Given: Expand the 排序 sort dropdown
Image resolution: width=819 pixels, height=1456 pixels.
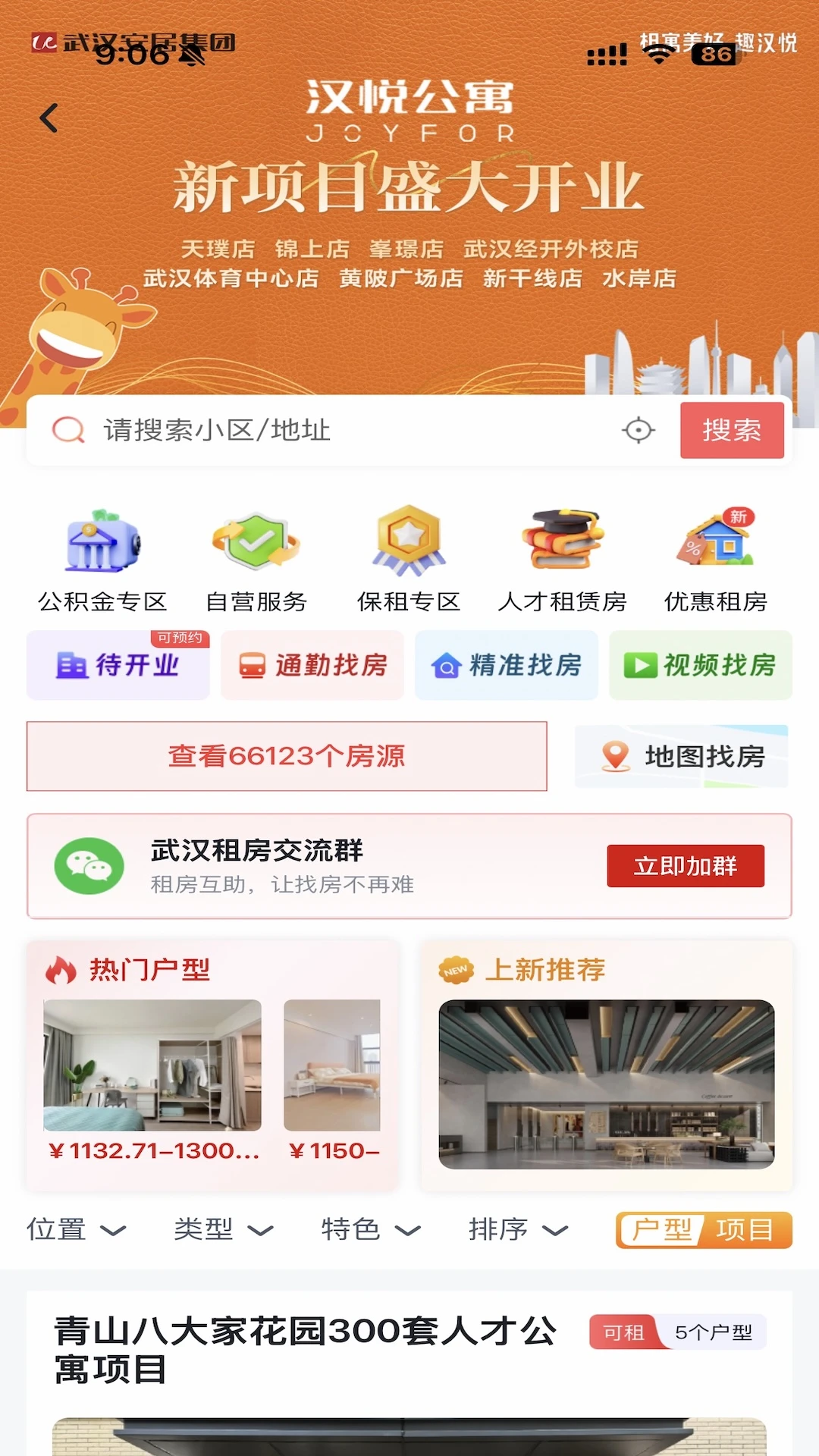Looking at the screenshot, I should pos(519,1229).
